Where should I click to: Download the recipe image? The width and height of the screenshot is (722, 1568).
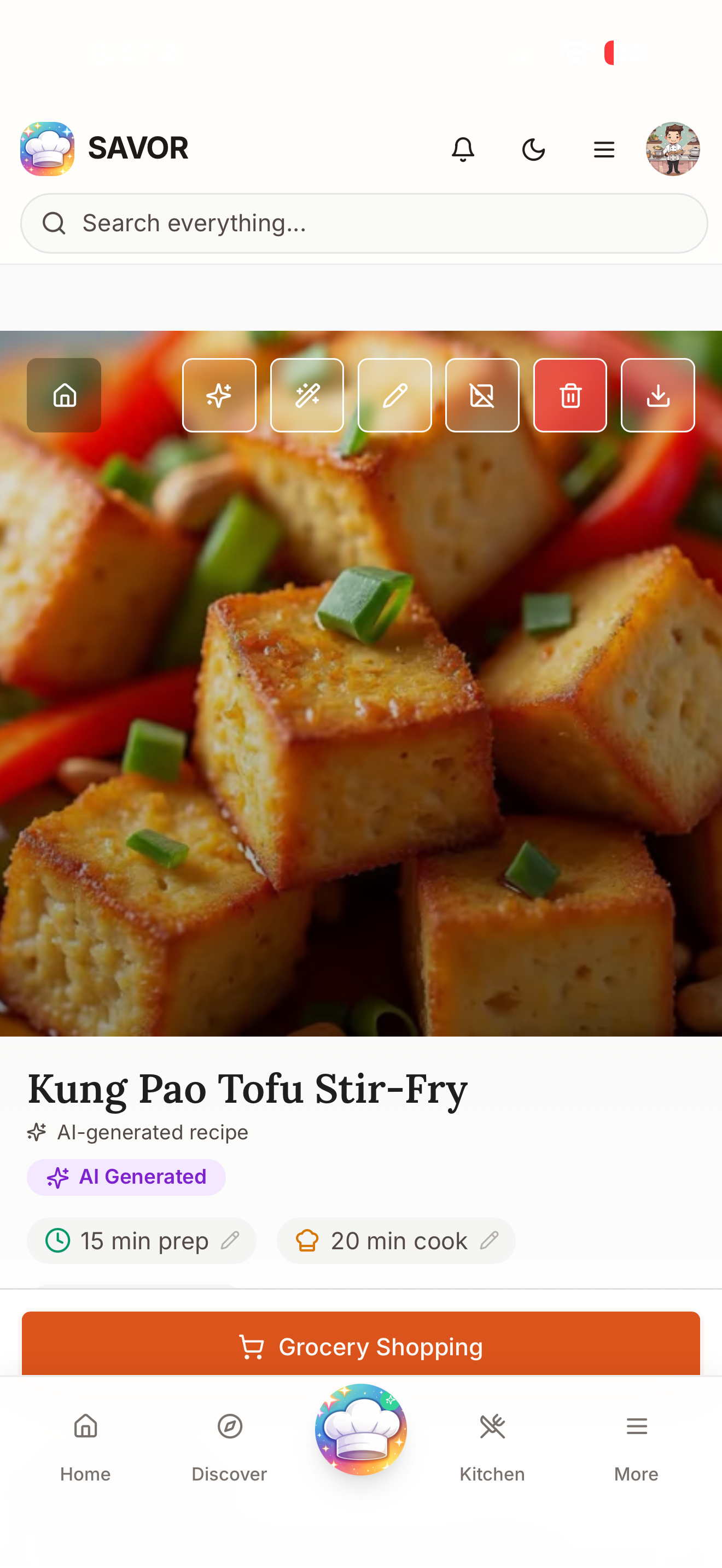[x=657, y=395]
